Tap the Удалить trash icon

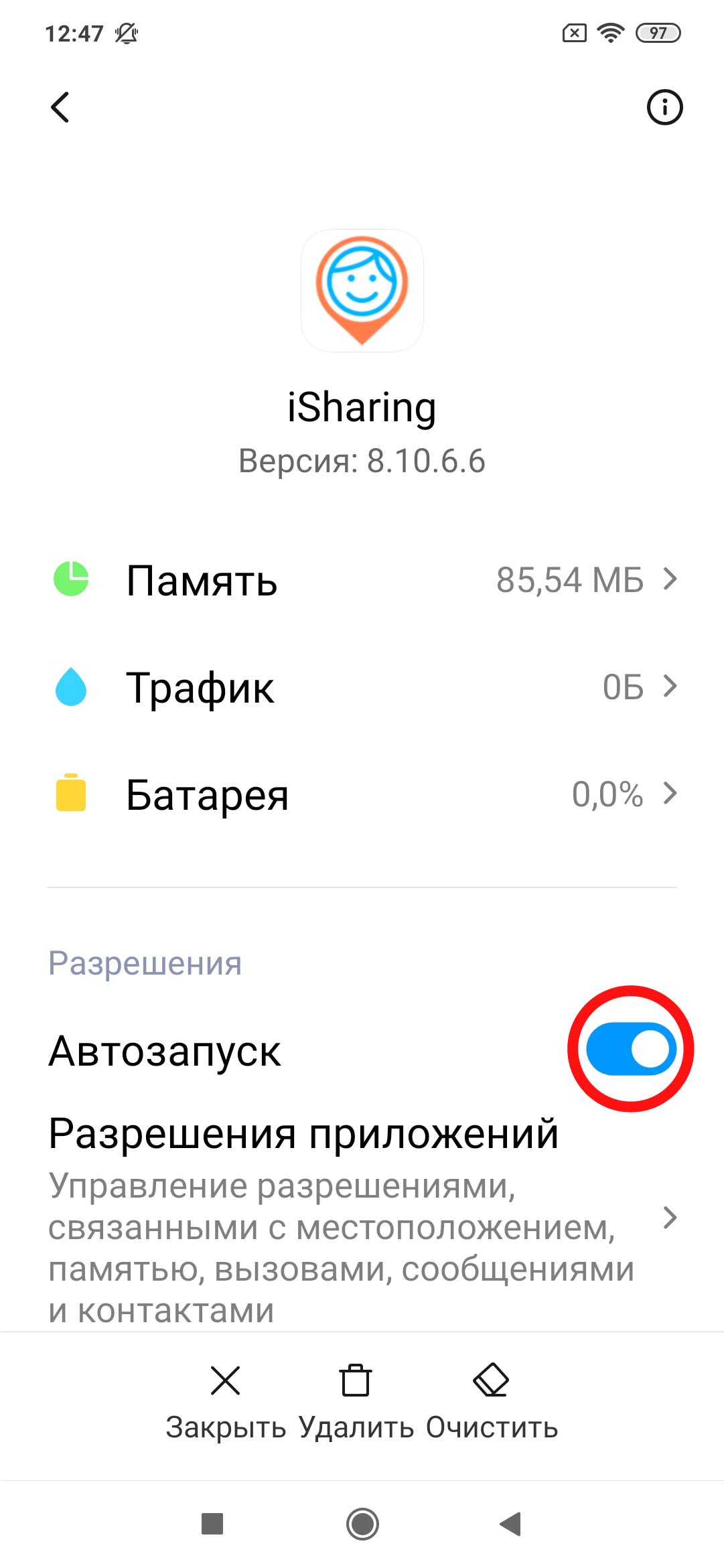(355, 1381)
